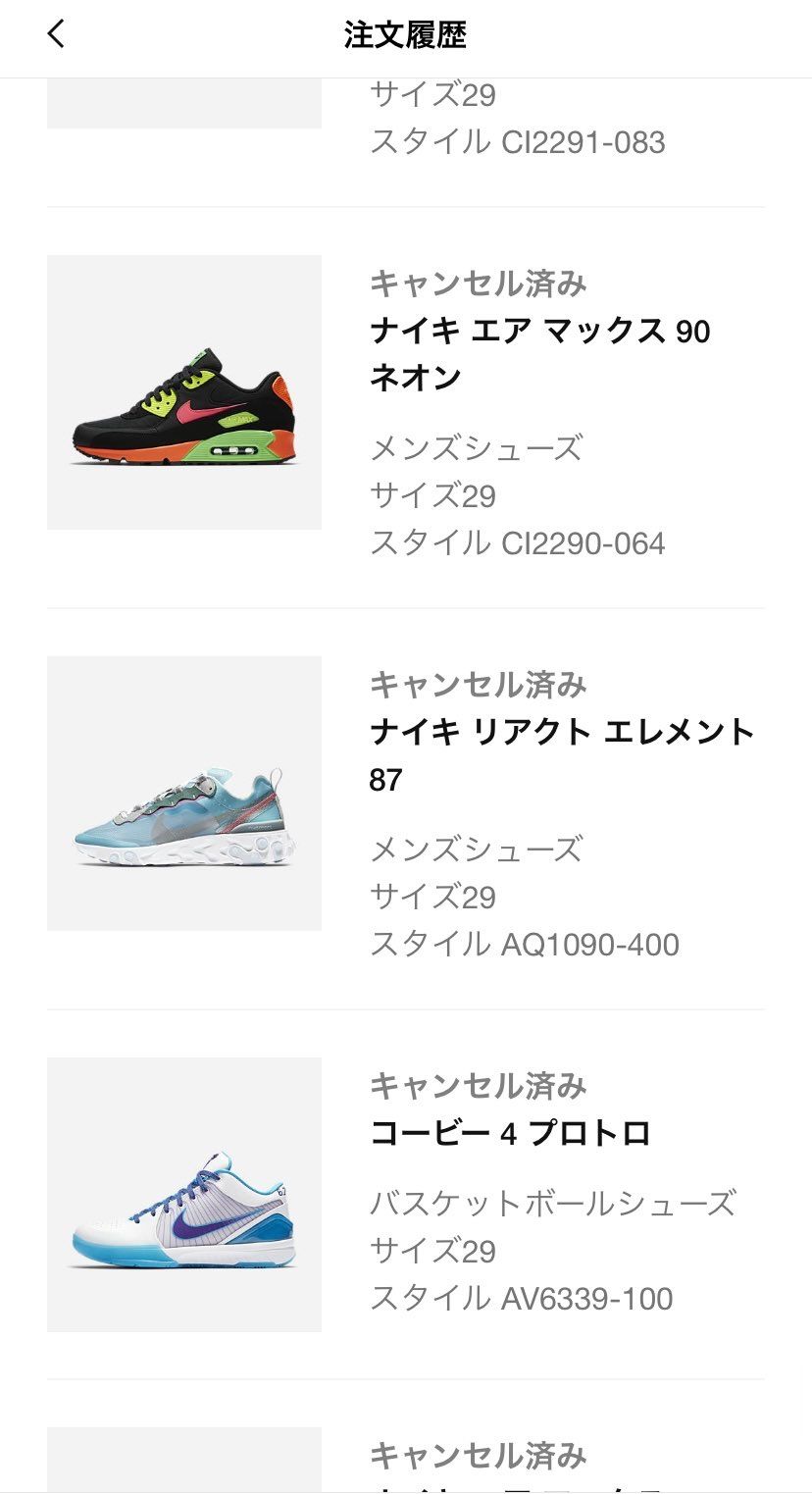
Task: Tap the キャンセル済み status on Air Max 90
Action: pos(478,284)
